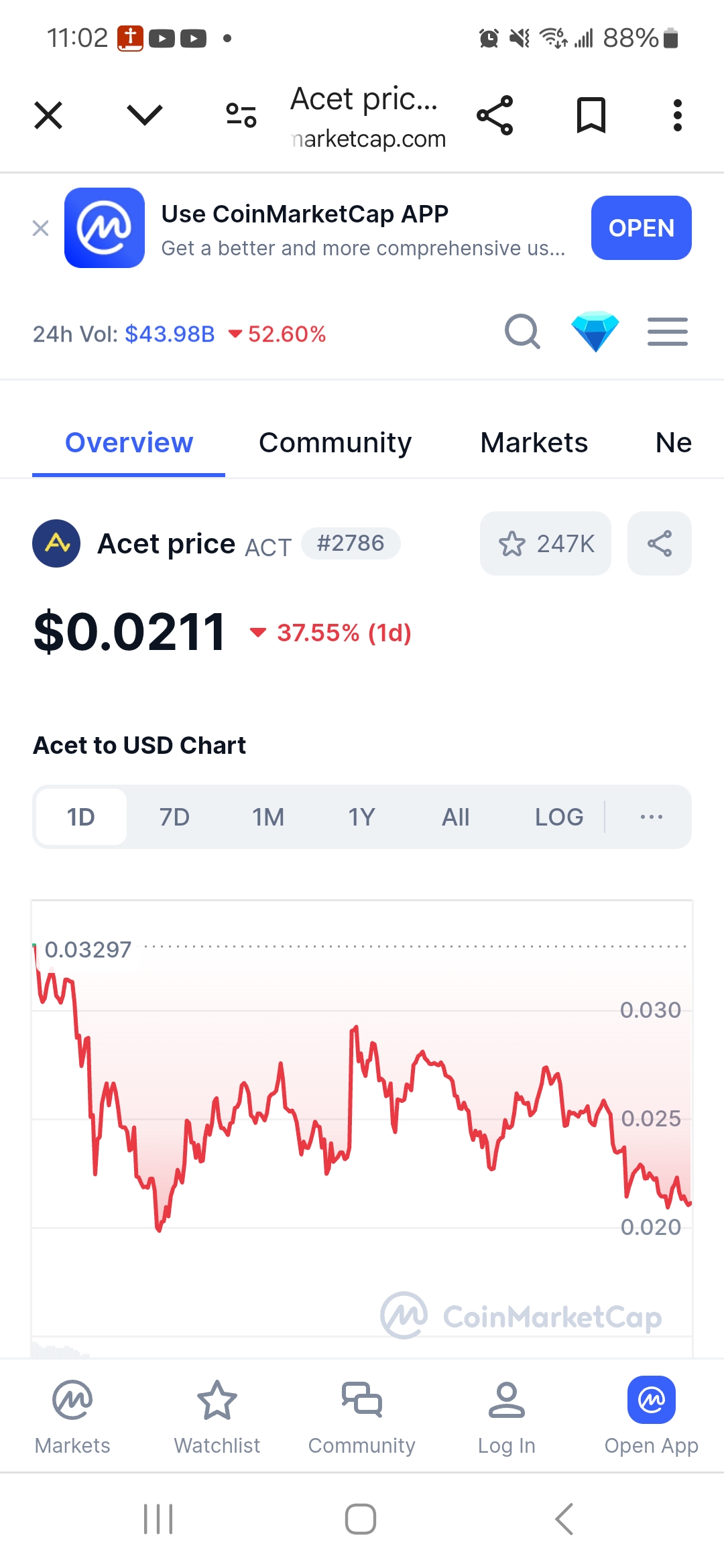
Task: Share this page from the browser toolbar
Action: point(495,115)
